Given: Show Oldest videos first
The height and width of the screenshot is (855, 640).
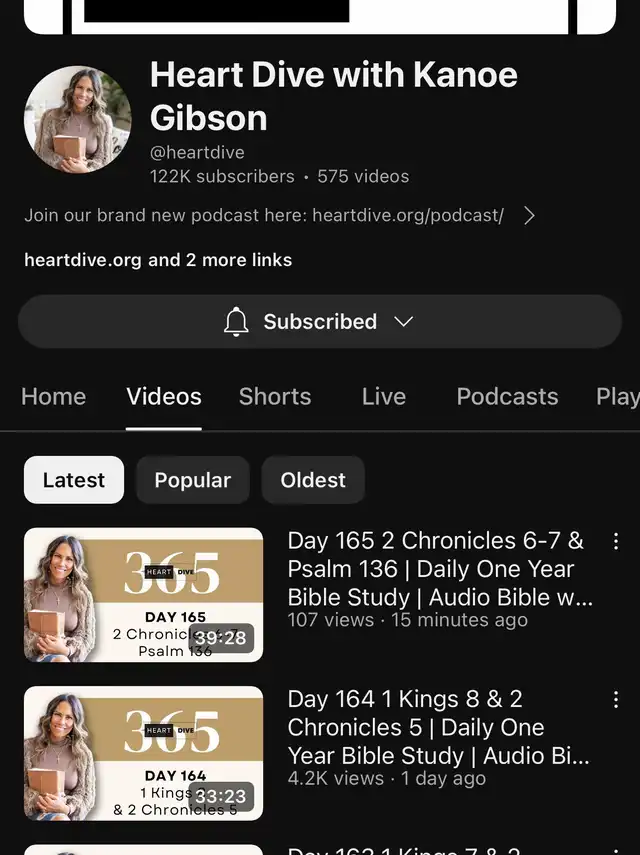Looking at the screenshot, I should tap(313, 480).
